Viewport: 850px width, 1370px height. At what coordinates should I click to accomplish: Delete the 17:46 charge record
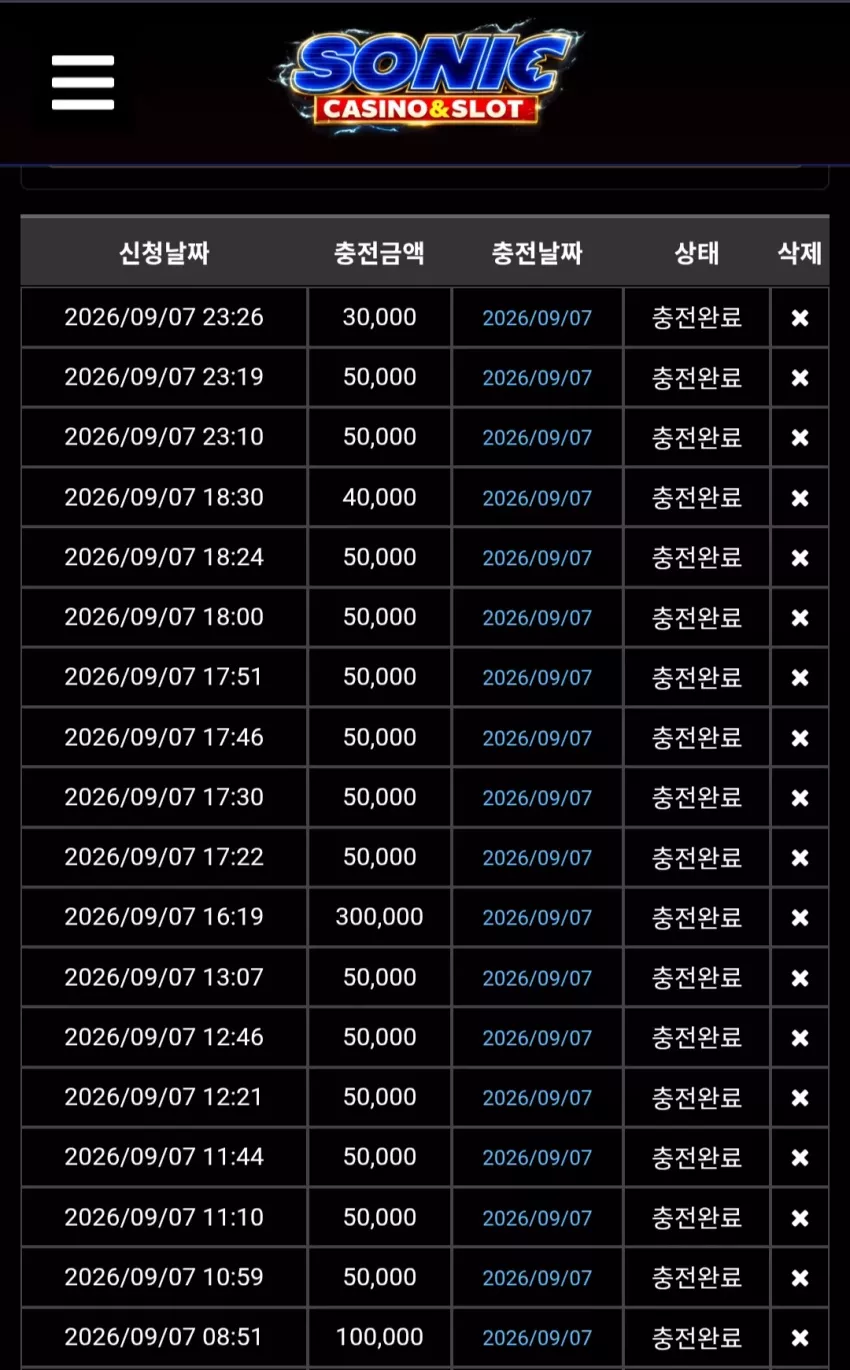(x=800, y=738)
